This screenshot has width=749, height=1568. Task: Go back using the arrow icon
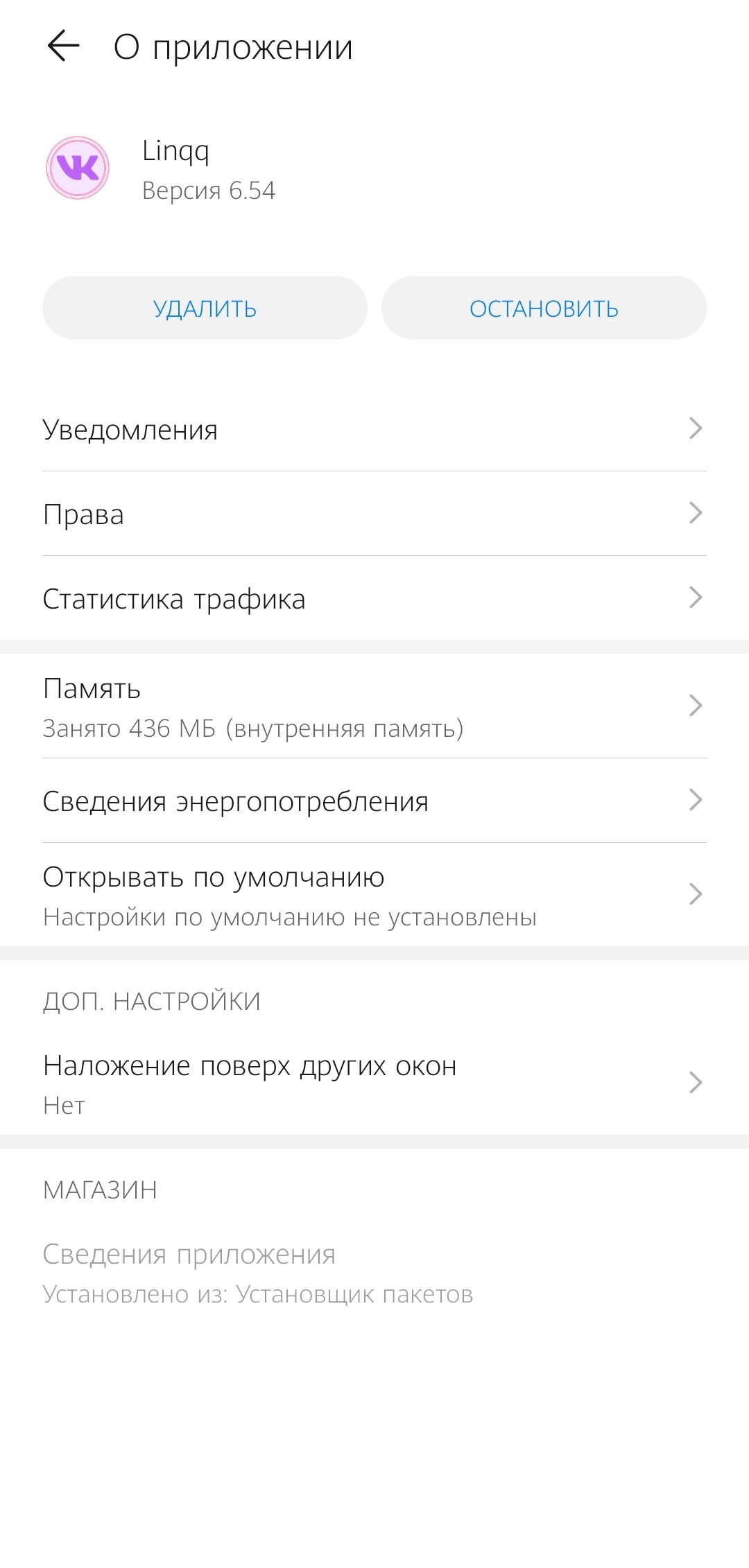[63, 46]
